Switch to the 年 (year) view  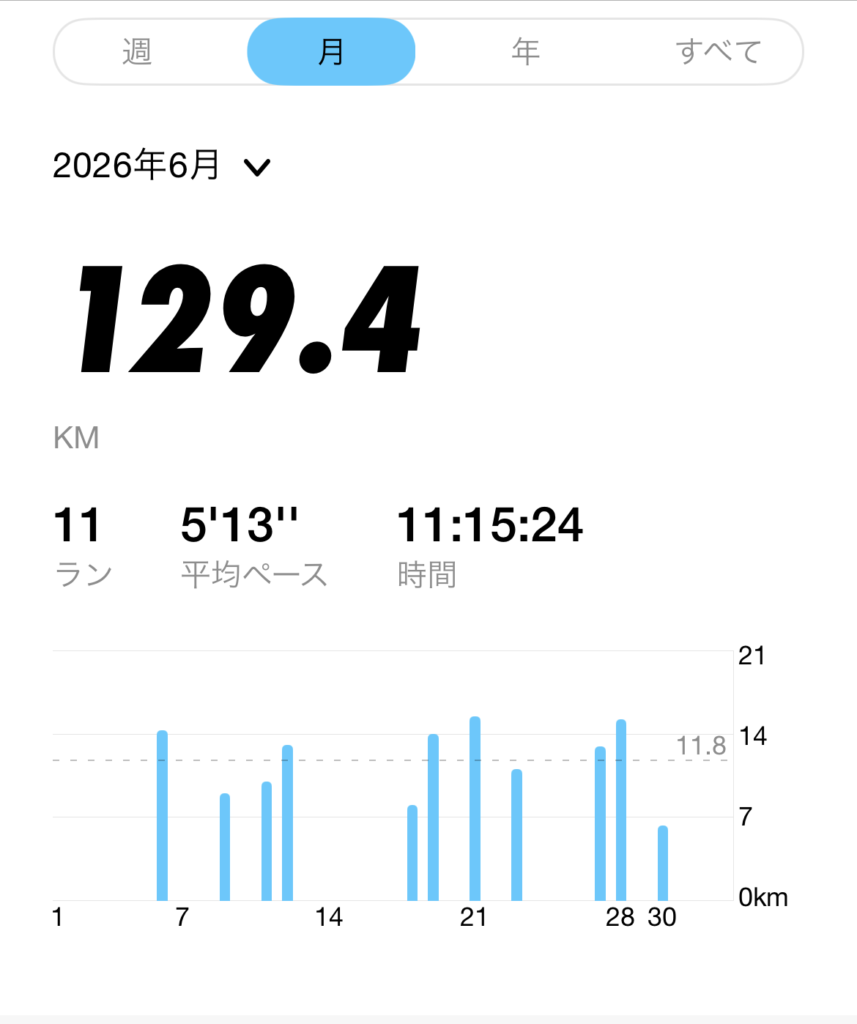(x=525, y=52)
